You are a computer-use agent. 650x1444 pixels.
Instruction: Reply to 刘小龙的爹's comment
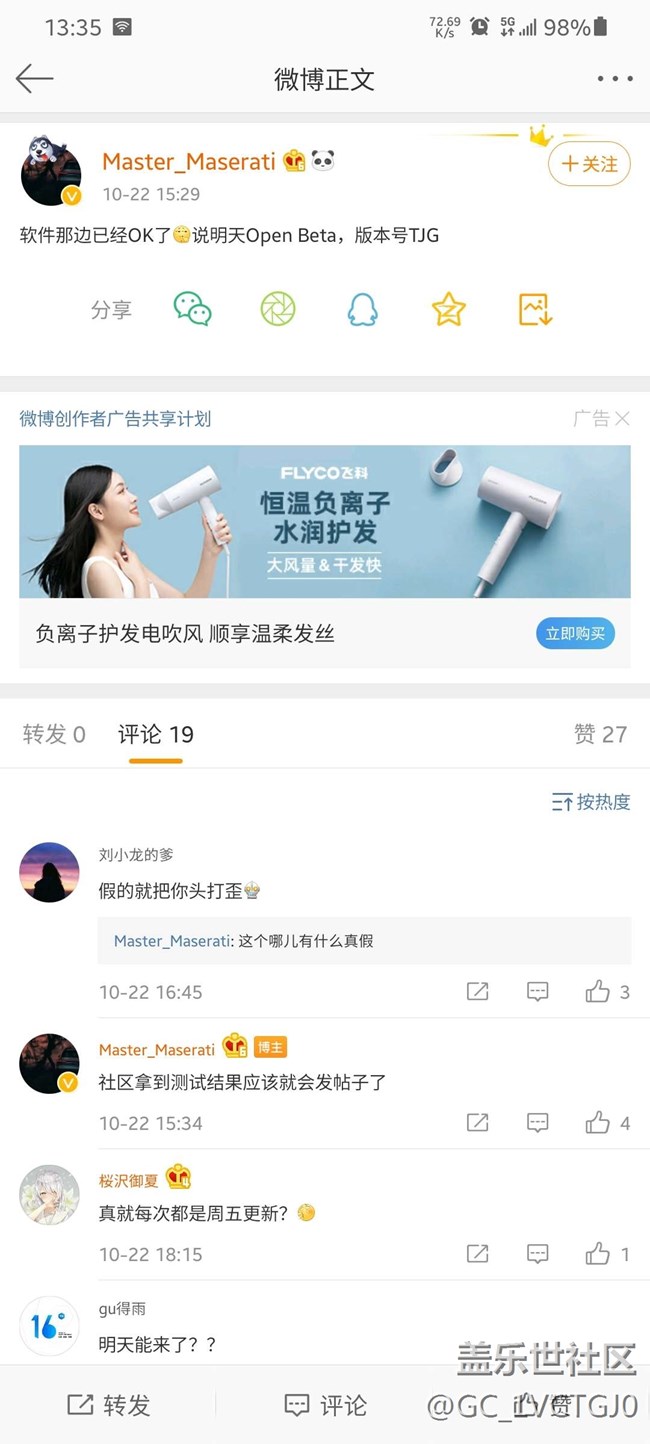[538, 992]
